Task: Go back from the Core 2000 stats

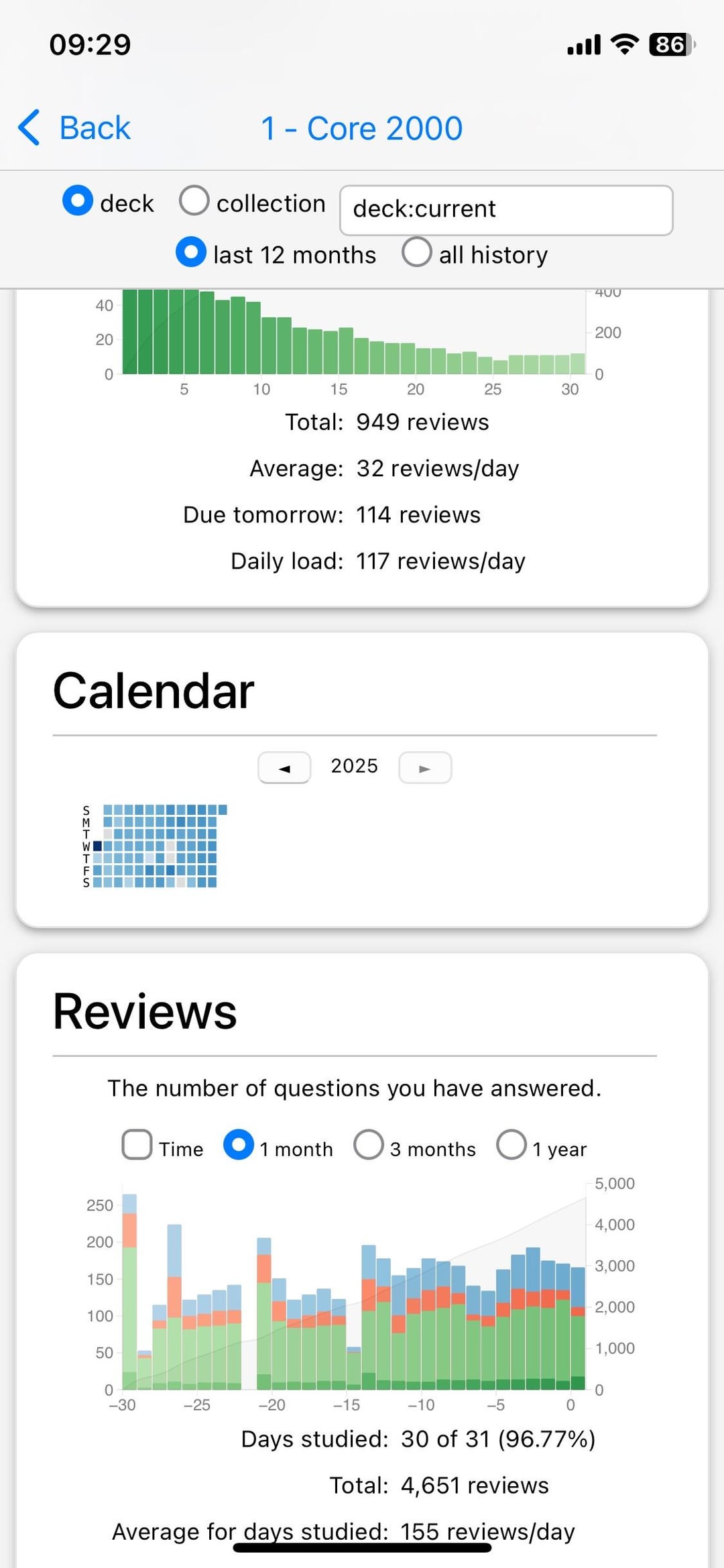Action: [x=74, y=127]
